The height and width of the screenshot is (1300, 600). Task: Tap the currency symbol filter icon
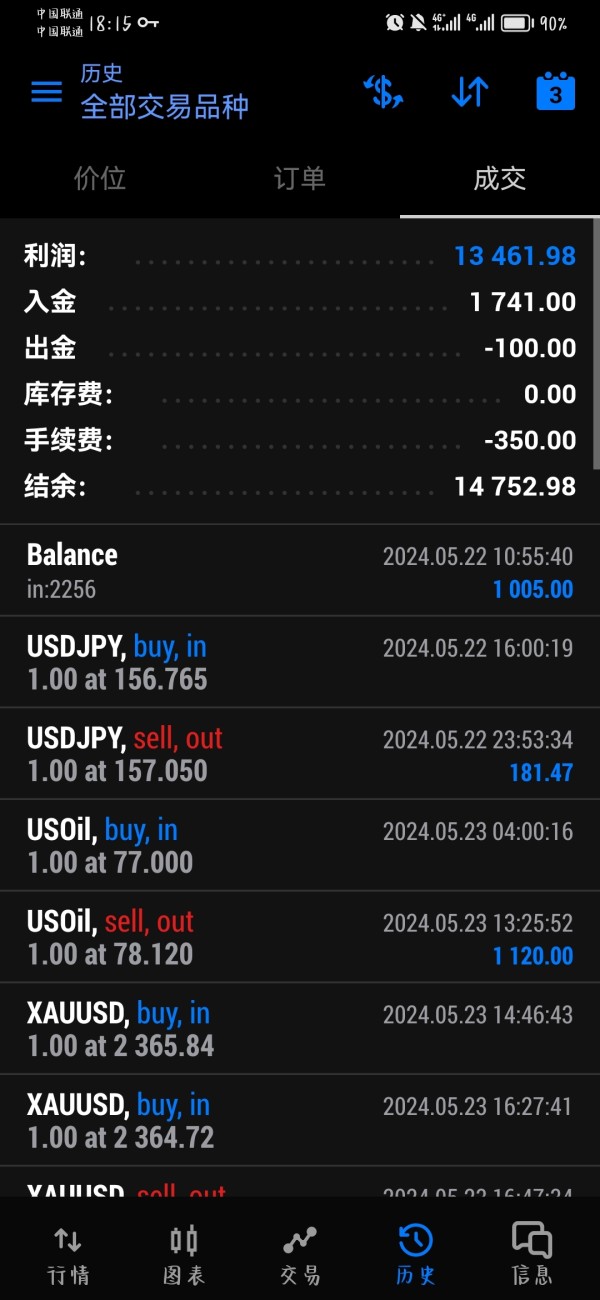click(382, 92)
